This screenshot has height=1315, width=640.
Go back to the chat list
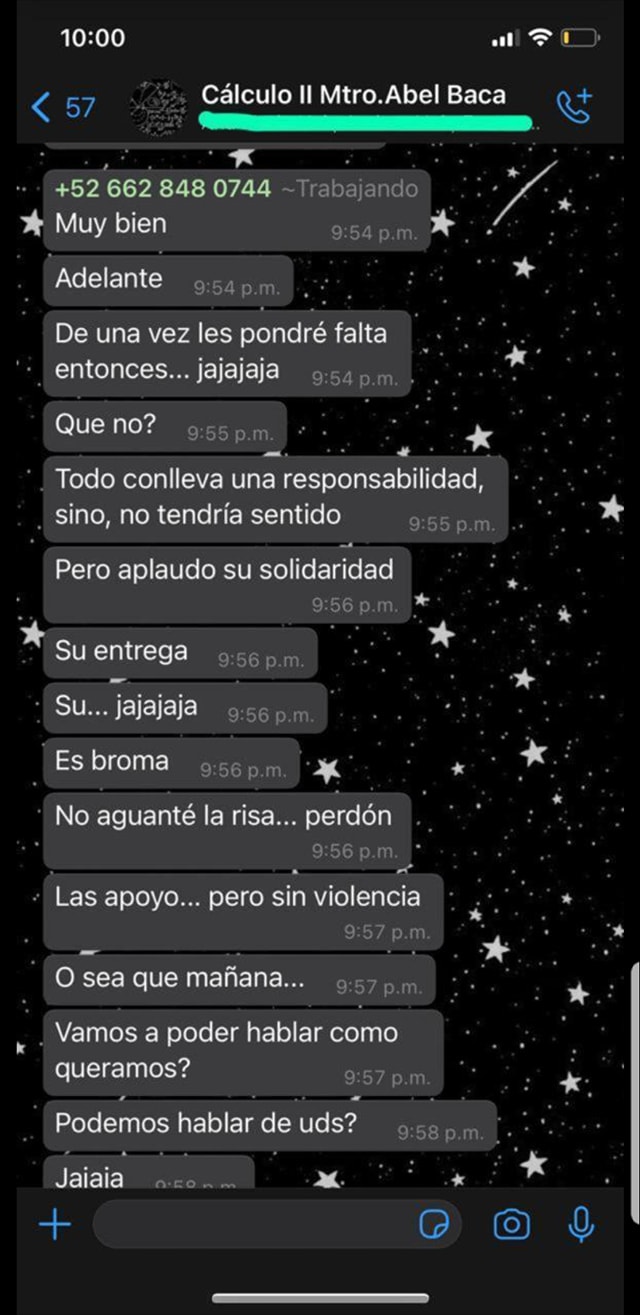pos(60,106)
